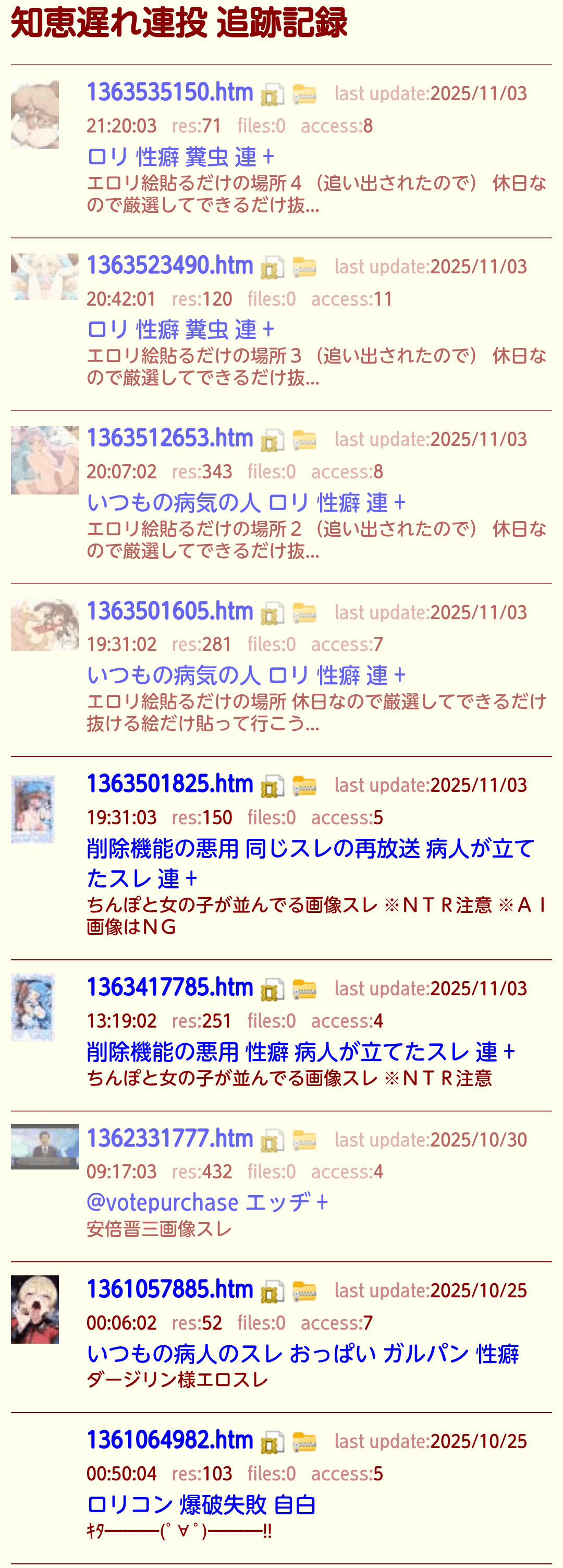This screenshot has width=563, height=1568.
Task: Open the 1363417785.htm thread link
Action: [x=169, y=987]
